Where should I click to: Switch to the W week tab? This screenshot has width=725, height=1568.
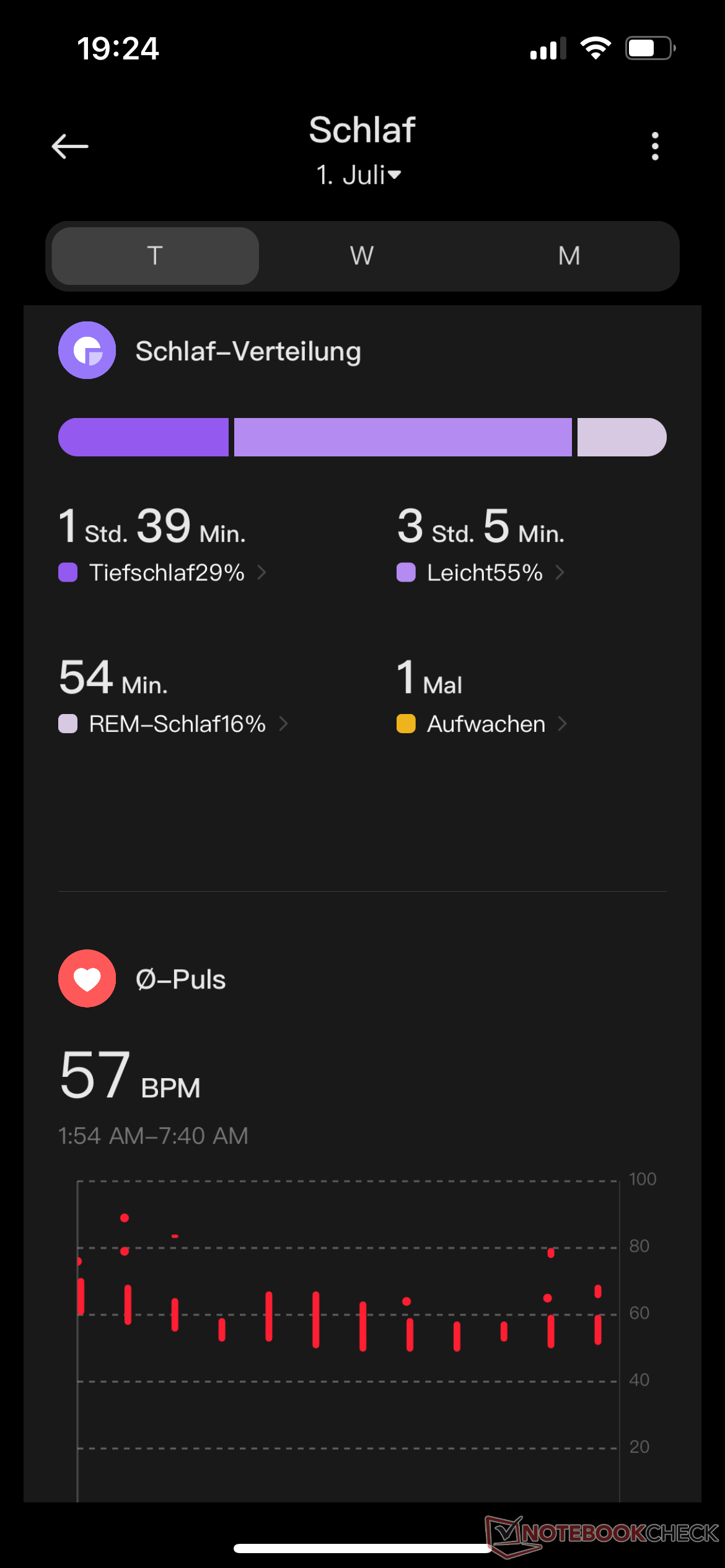coord(362,256)
